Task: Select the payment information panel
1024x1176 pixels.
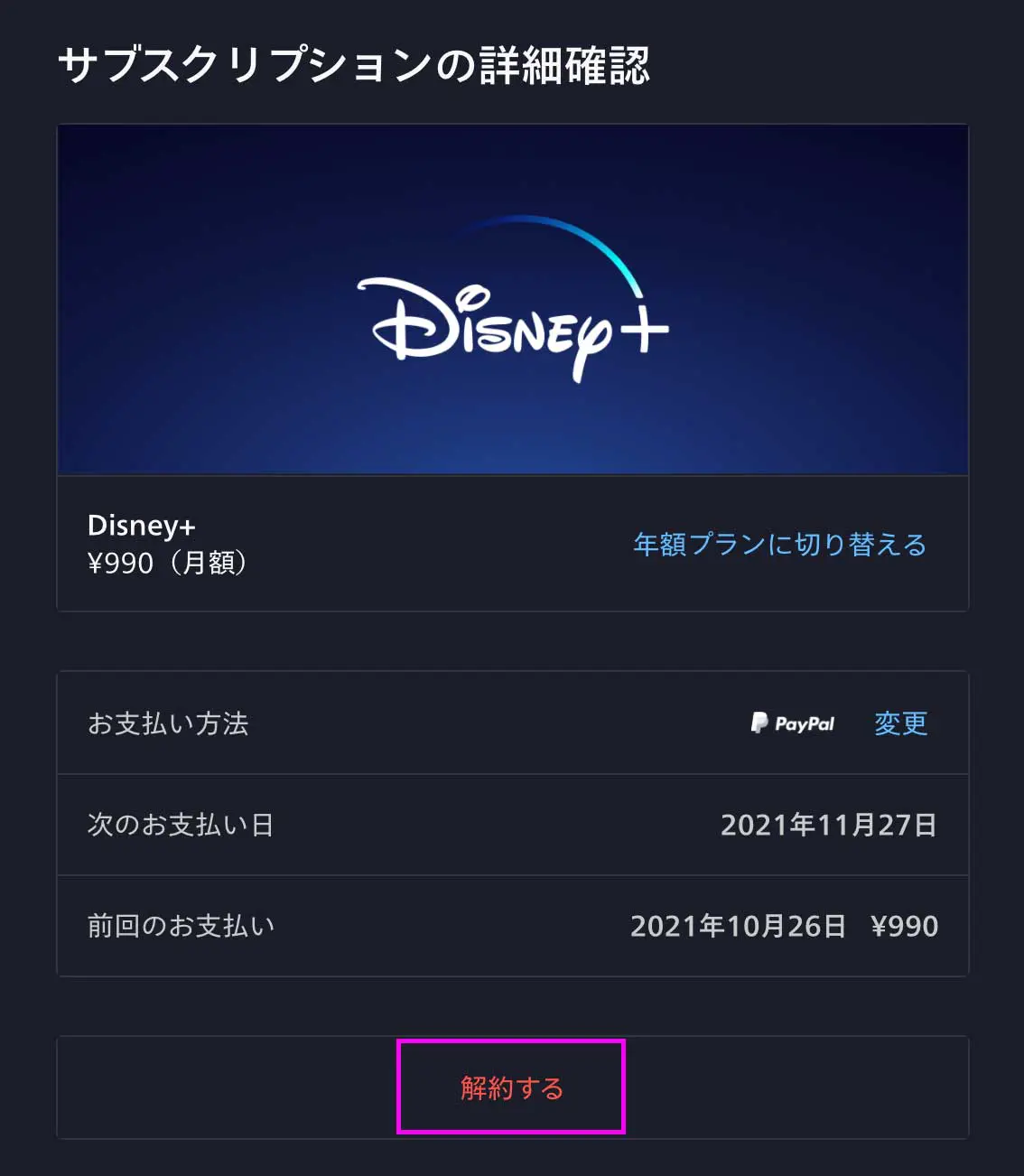Action: point(512,825)
